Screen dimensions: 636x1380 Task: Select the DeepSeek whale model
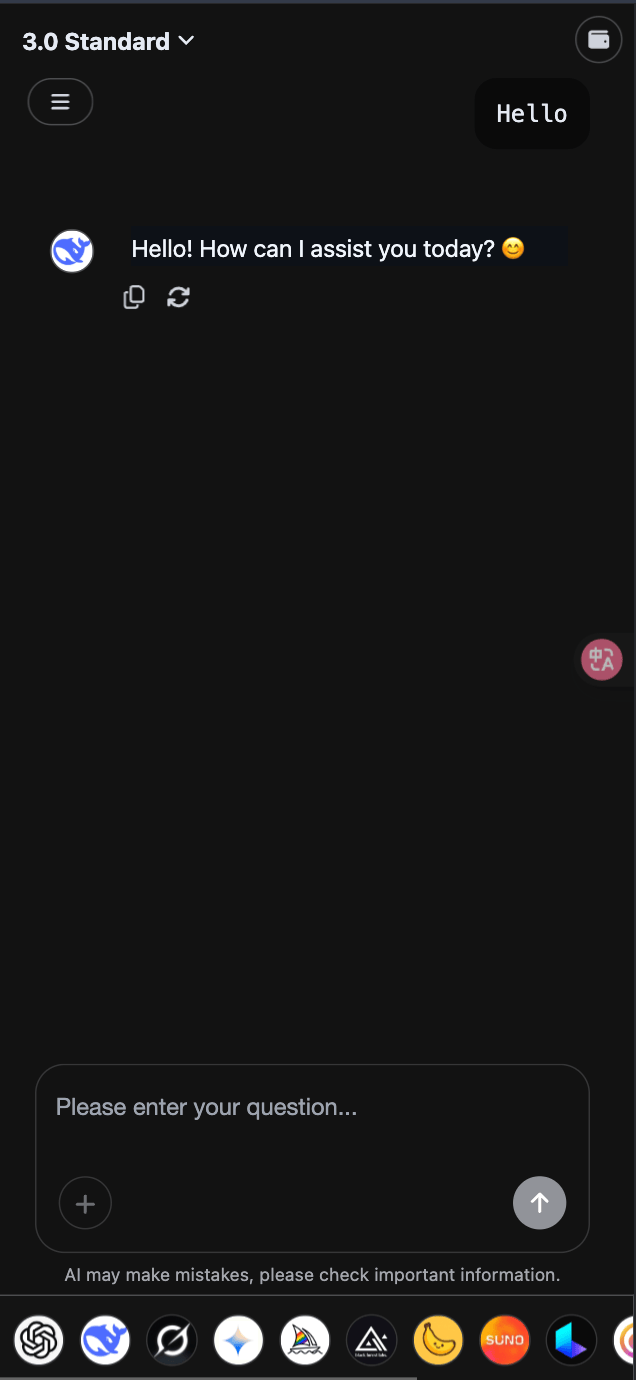[105, 1340]
